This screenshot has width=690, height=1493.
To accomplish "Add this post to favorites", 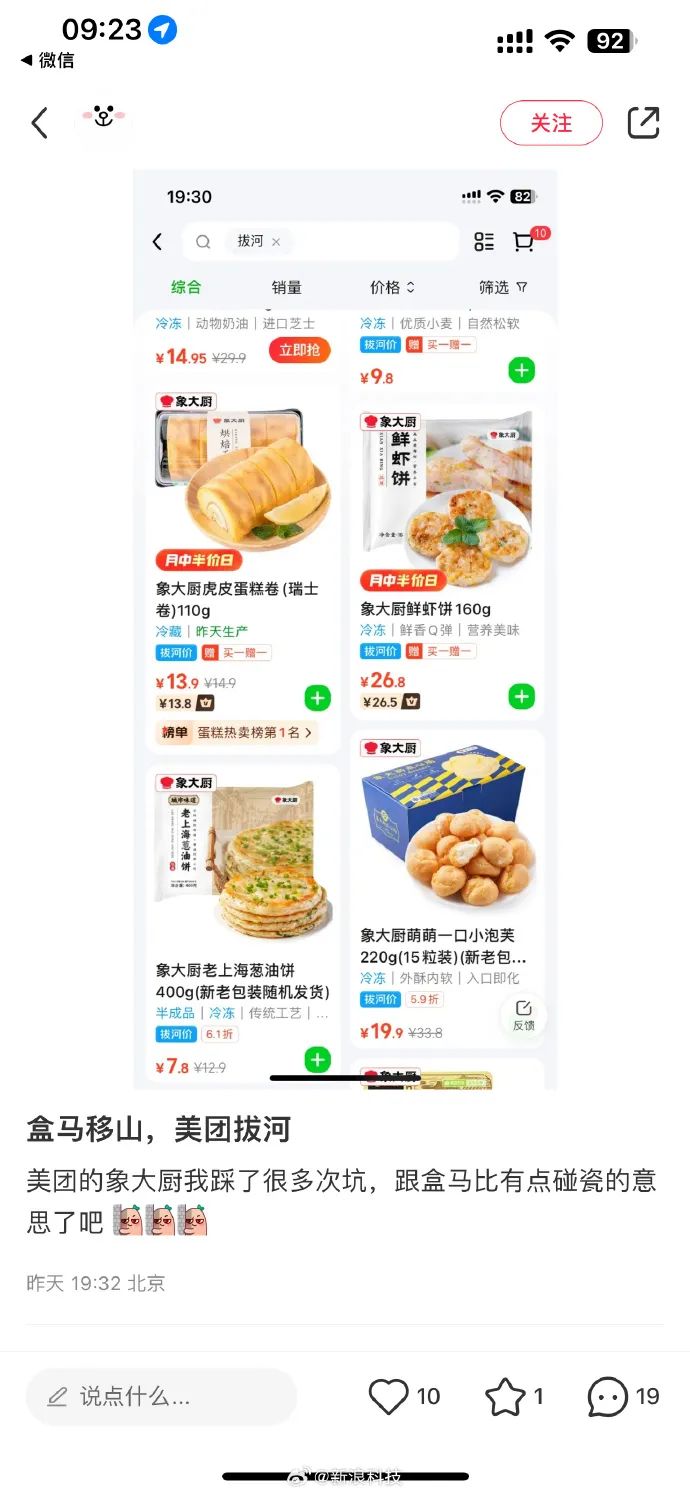I will [505, 1396].
